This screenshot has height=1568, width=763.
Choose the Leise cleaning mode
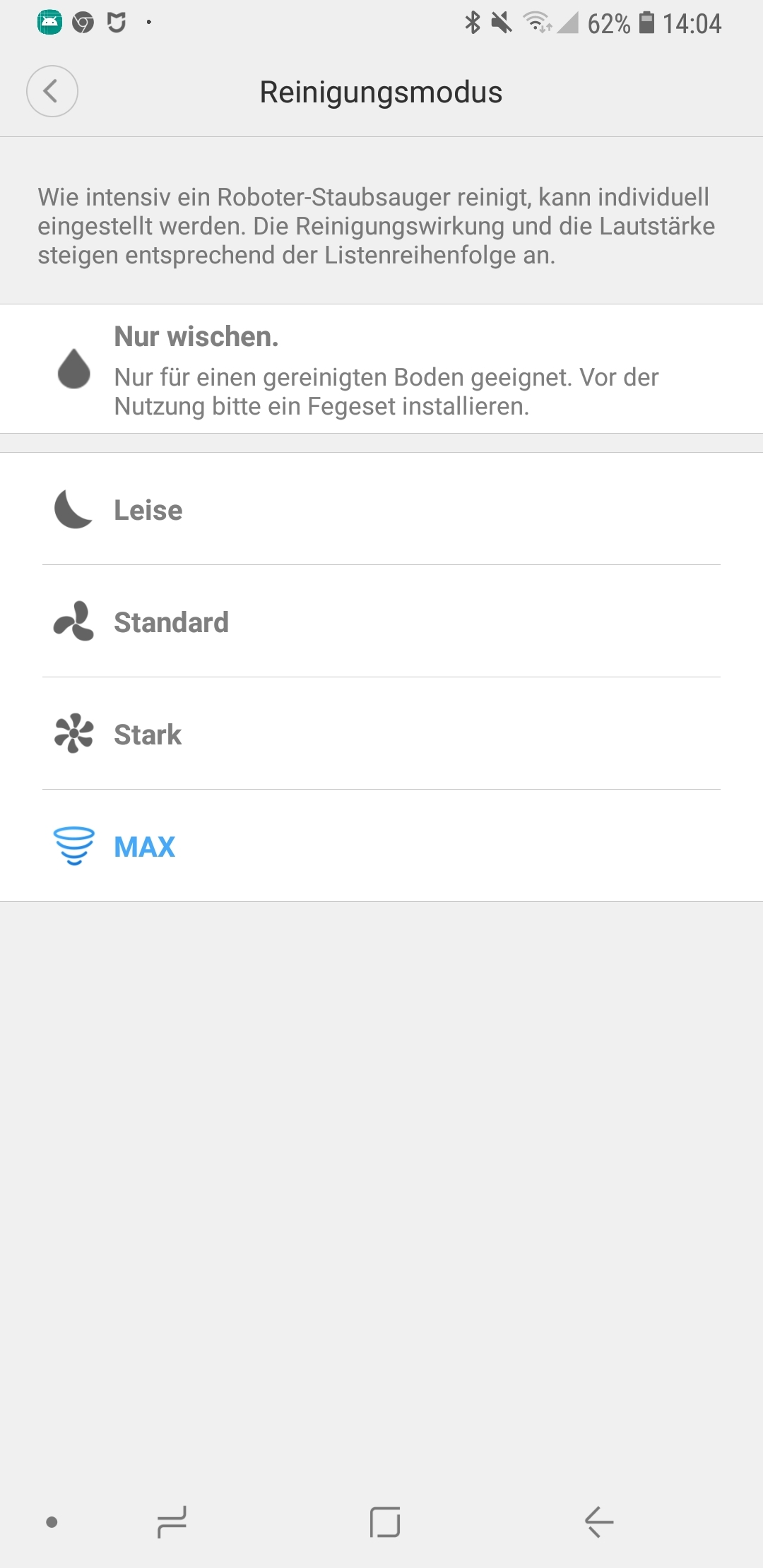pos(381,509)
